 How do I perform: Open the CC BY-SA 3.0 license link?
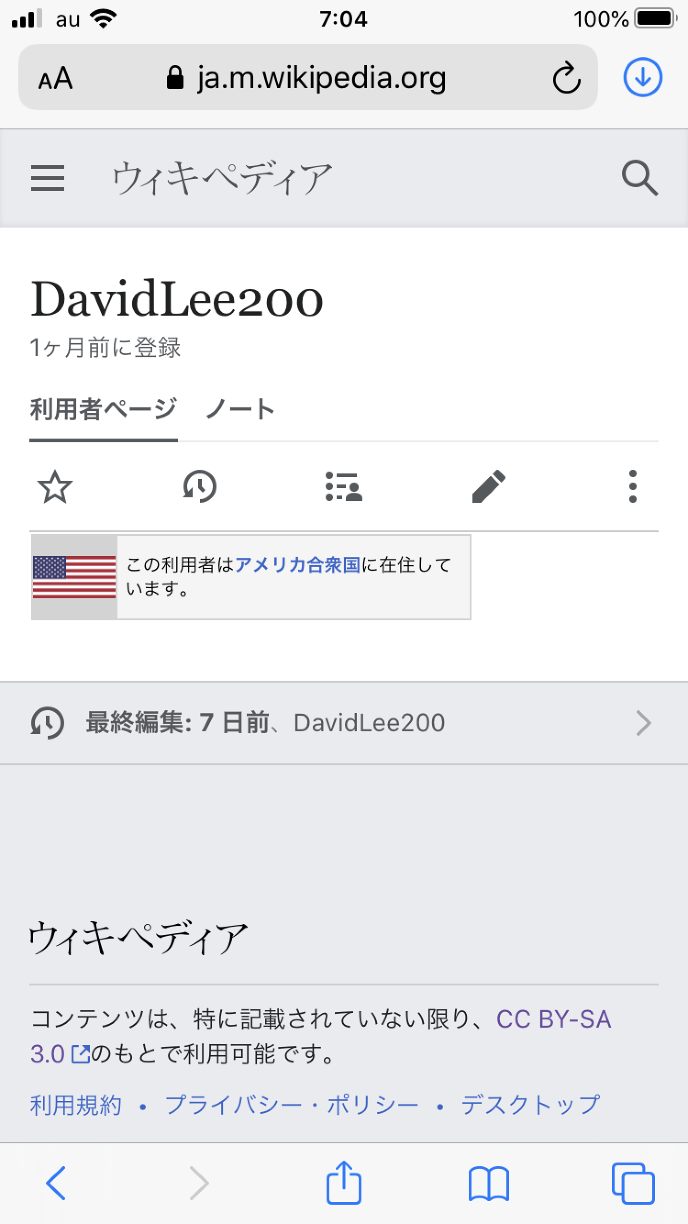click(553, 1020)
